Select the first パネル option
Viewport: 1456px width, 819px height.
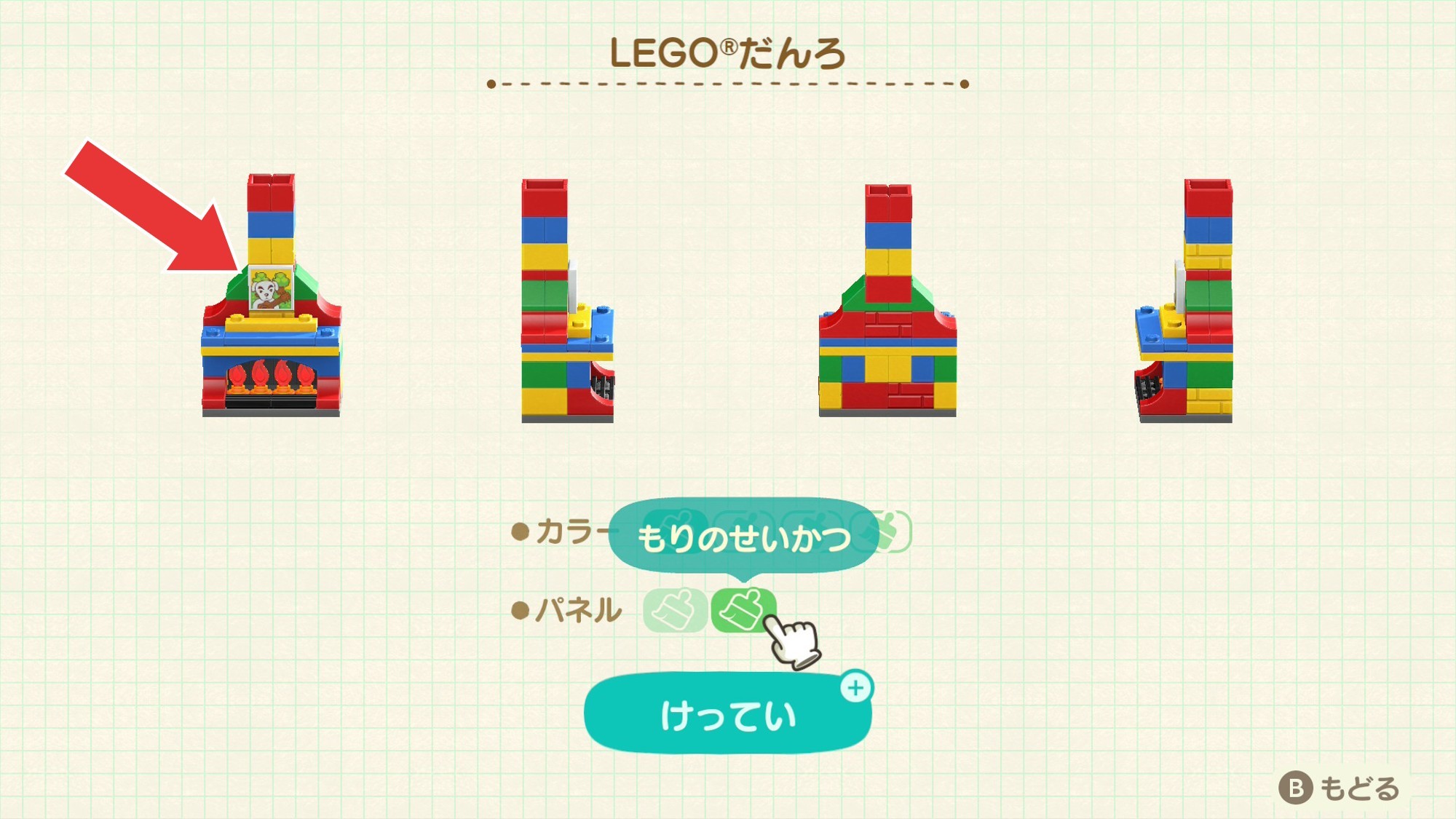674,610
